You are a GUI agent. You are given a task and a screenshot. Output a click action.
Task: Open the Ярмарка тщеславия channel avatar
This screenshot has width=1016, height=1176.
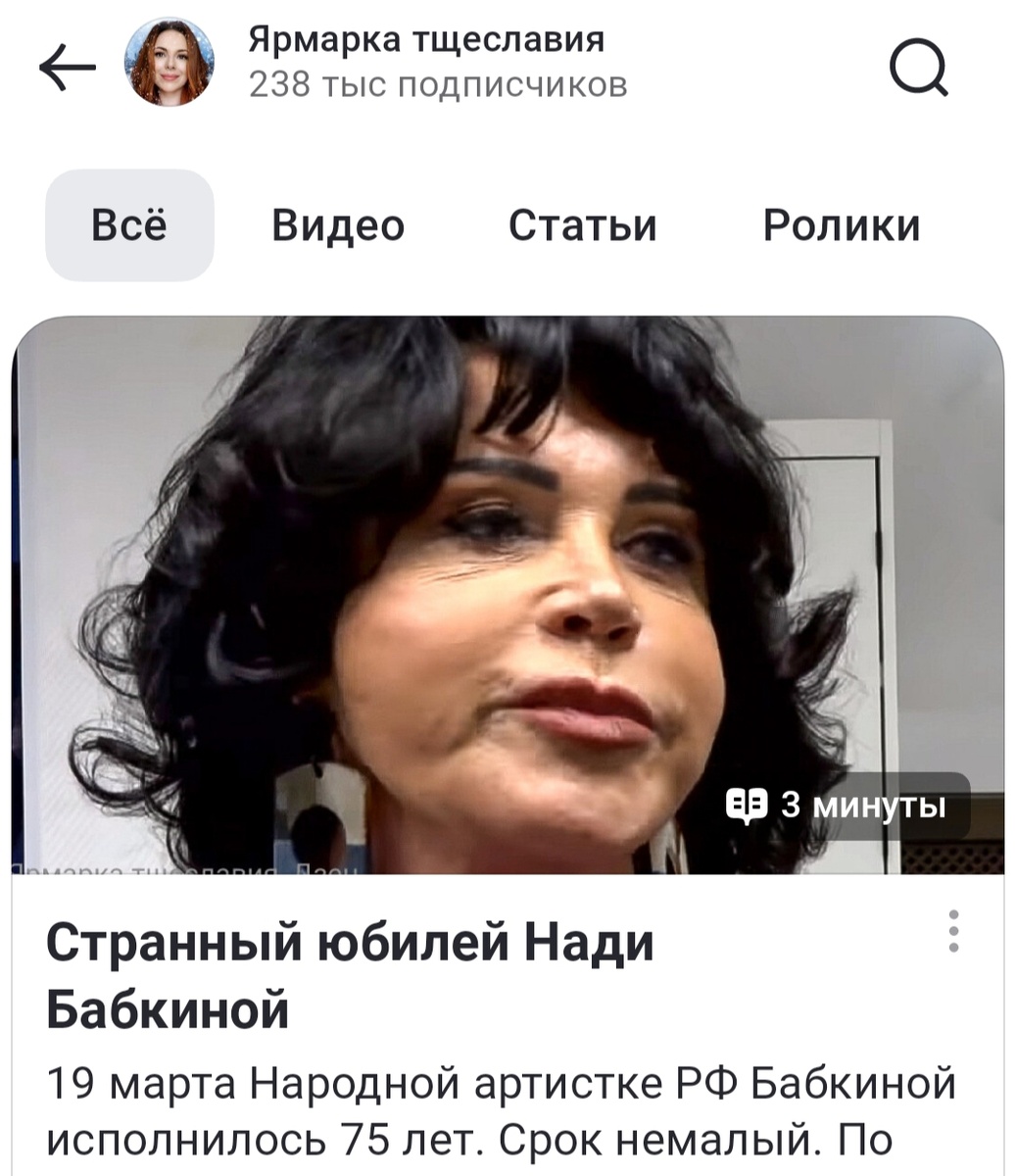click(x=169, y=64)
